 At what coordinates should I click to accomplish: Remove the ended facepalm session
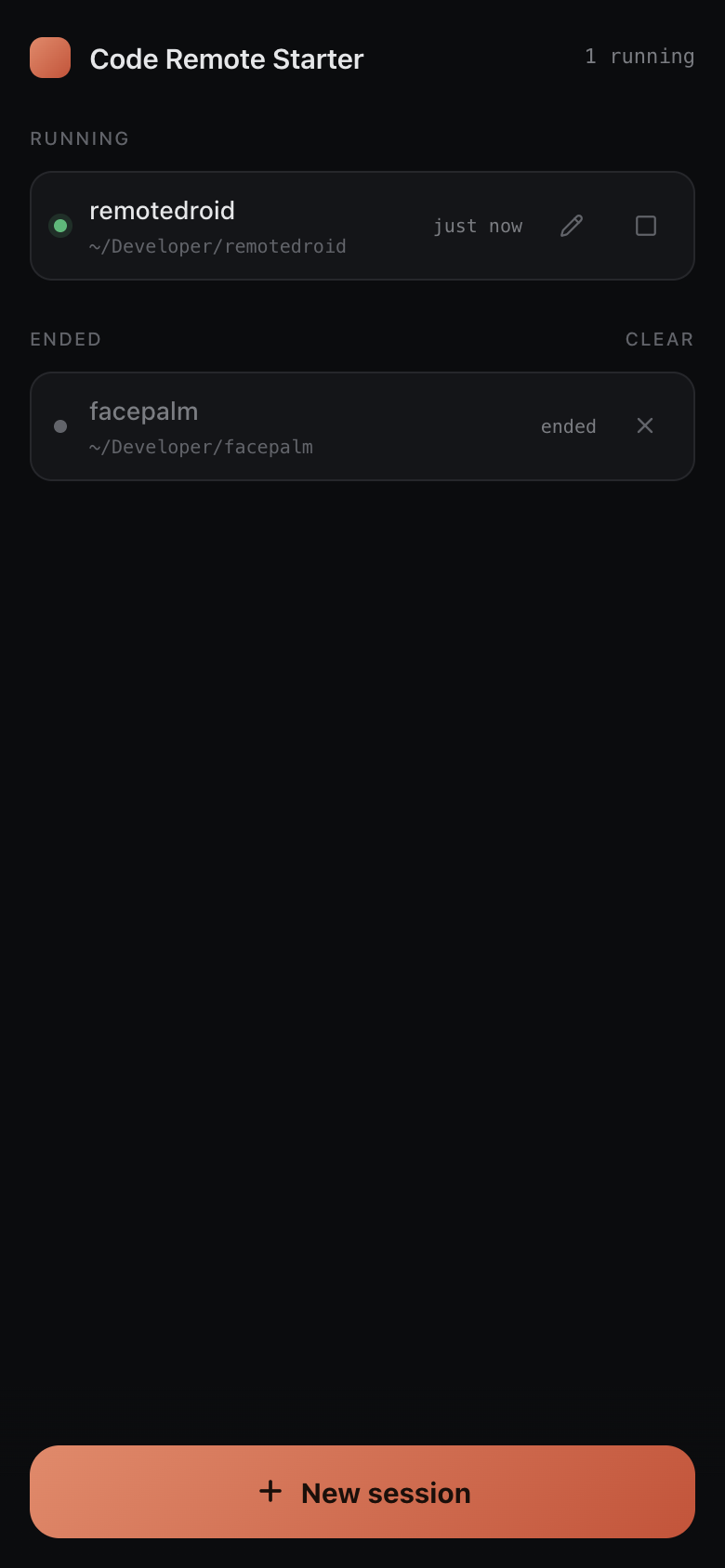(x=645, y=425)
